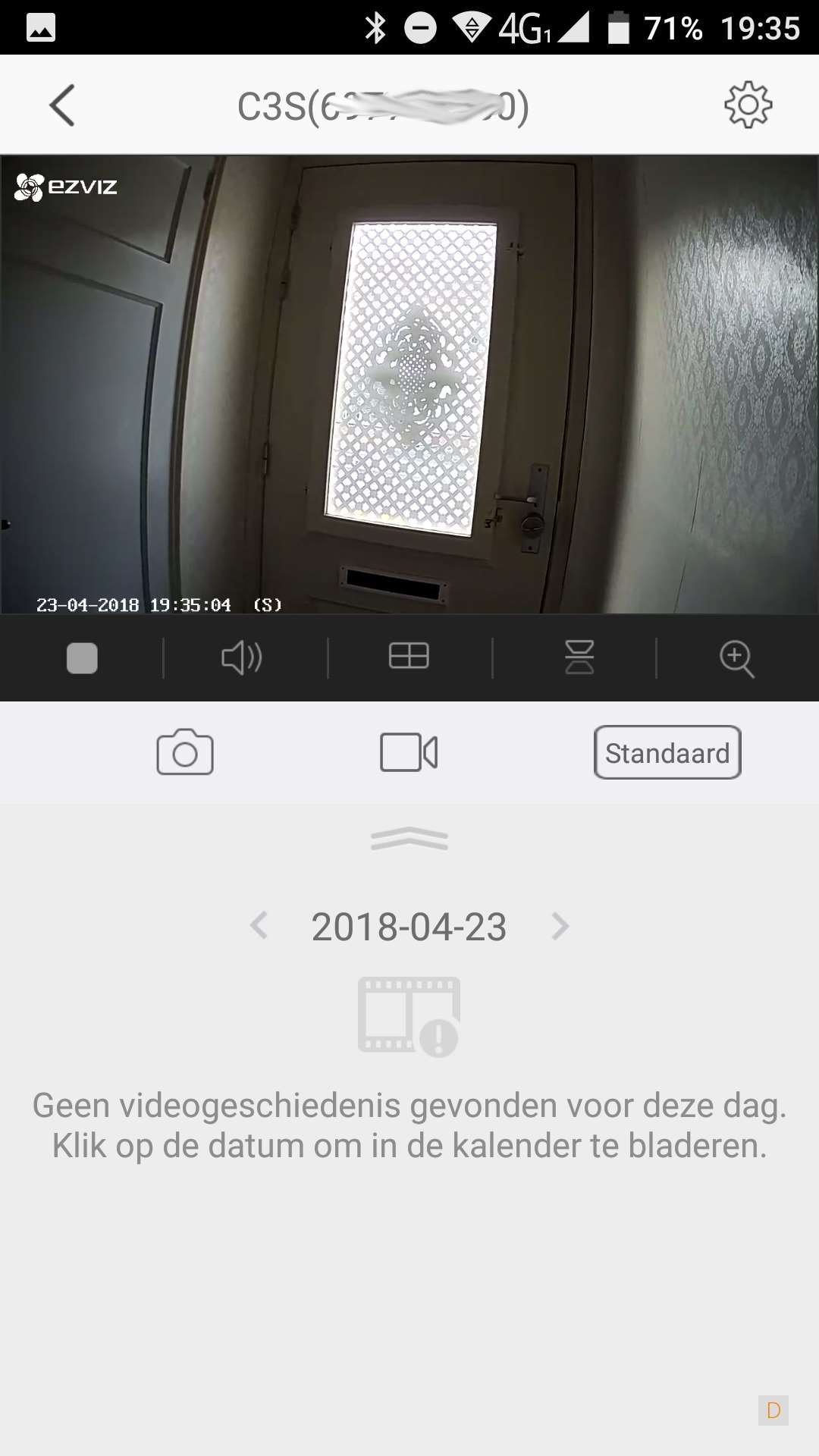Enable digital zoom magnifier
819x1456 pixels.
[736, 657]
